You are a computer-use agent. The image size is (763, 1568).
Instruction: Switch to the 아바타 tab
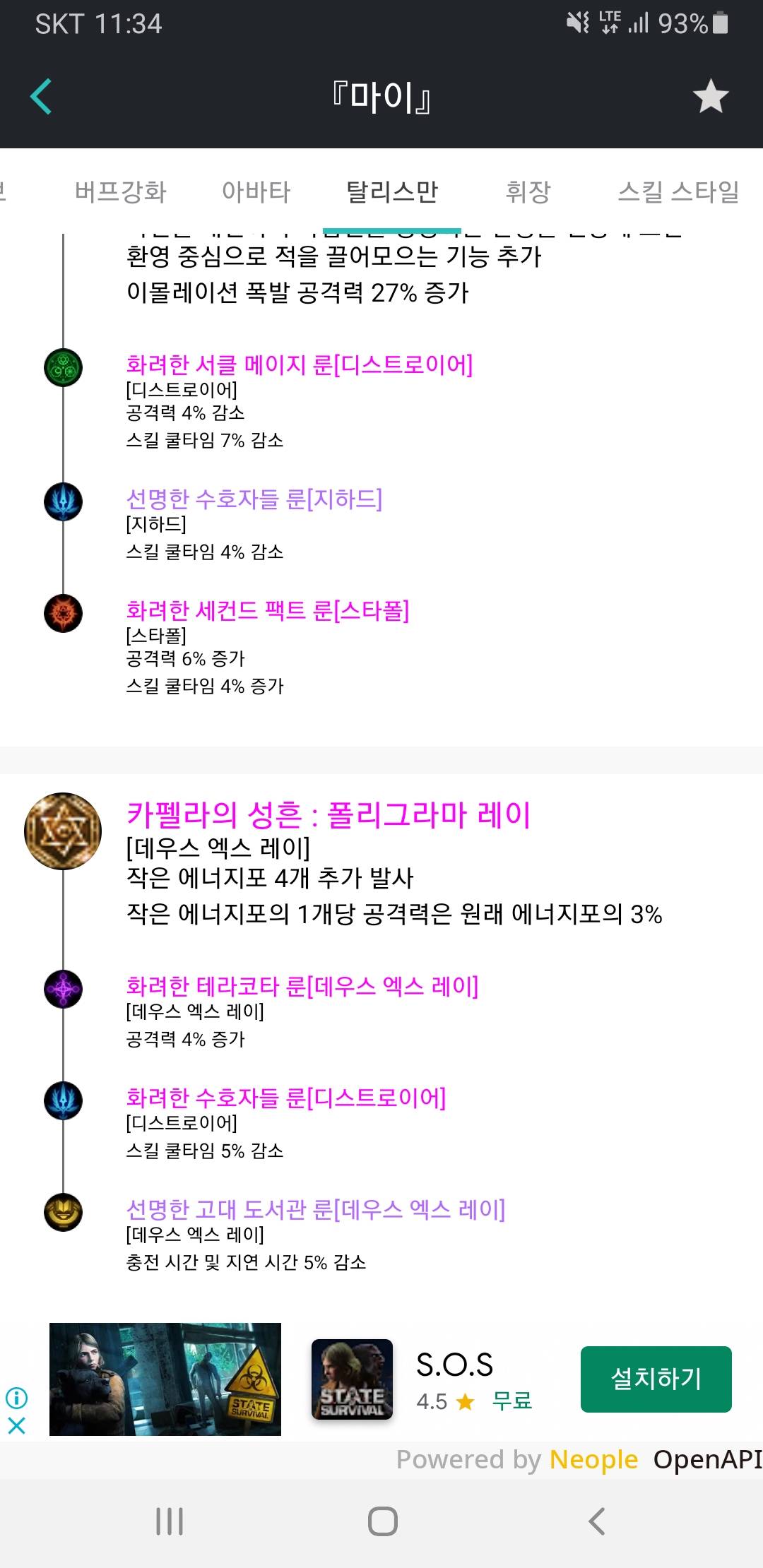click(256, 191)
